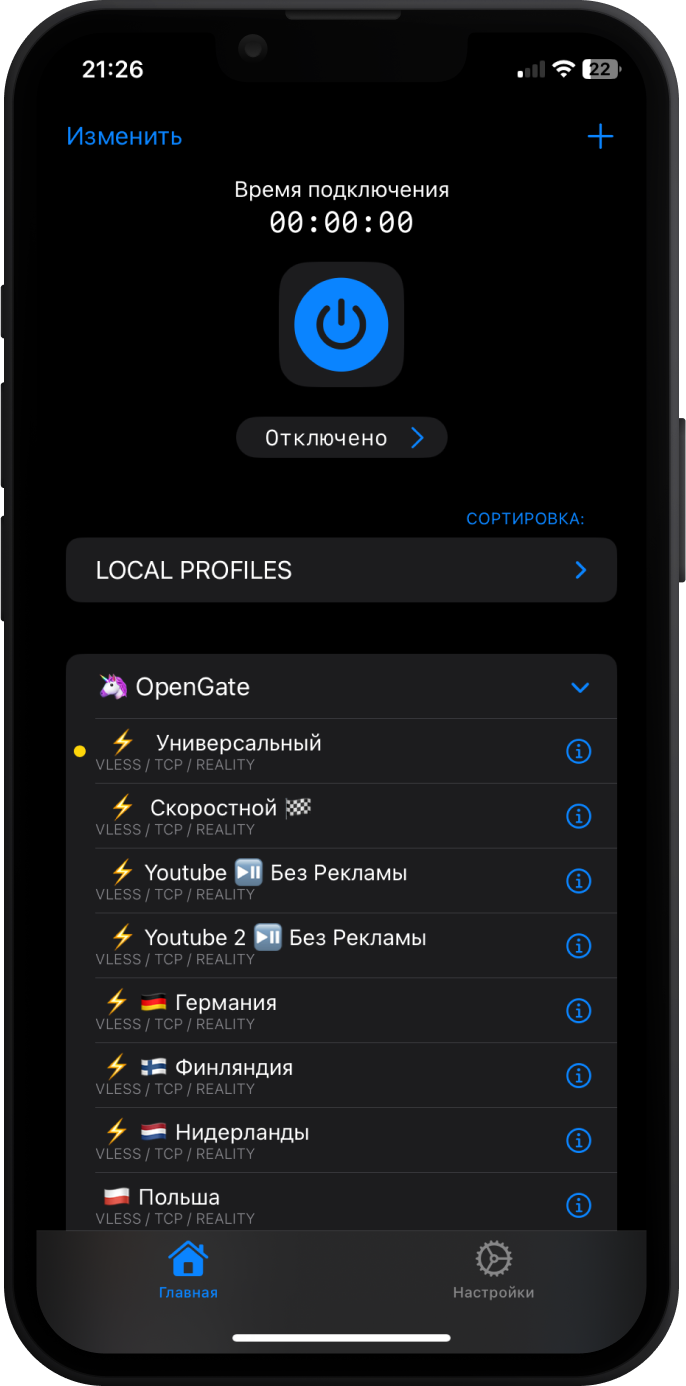
Task: Tap Изменить to edit the list
Action: click(x=124, y=137)
